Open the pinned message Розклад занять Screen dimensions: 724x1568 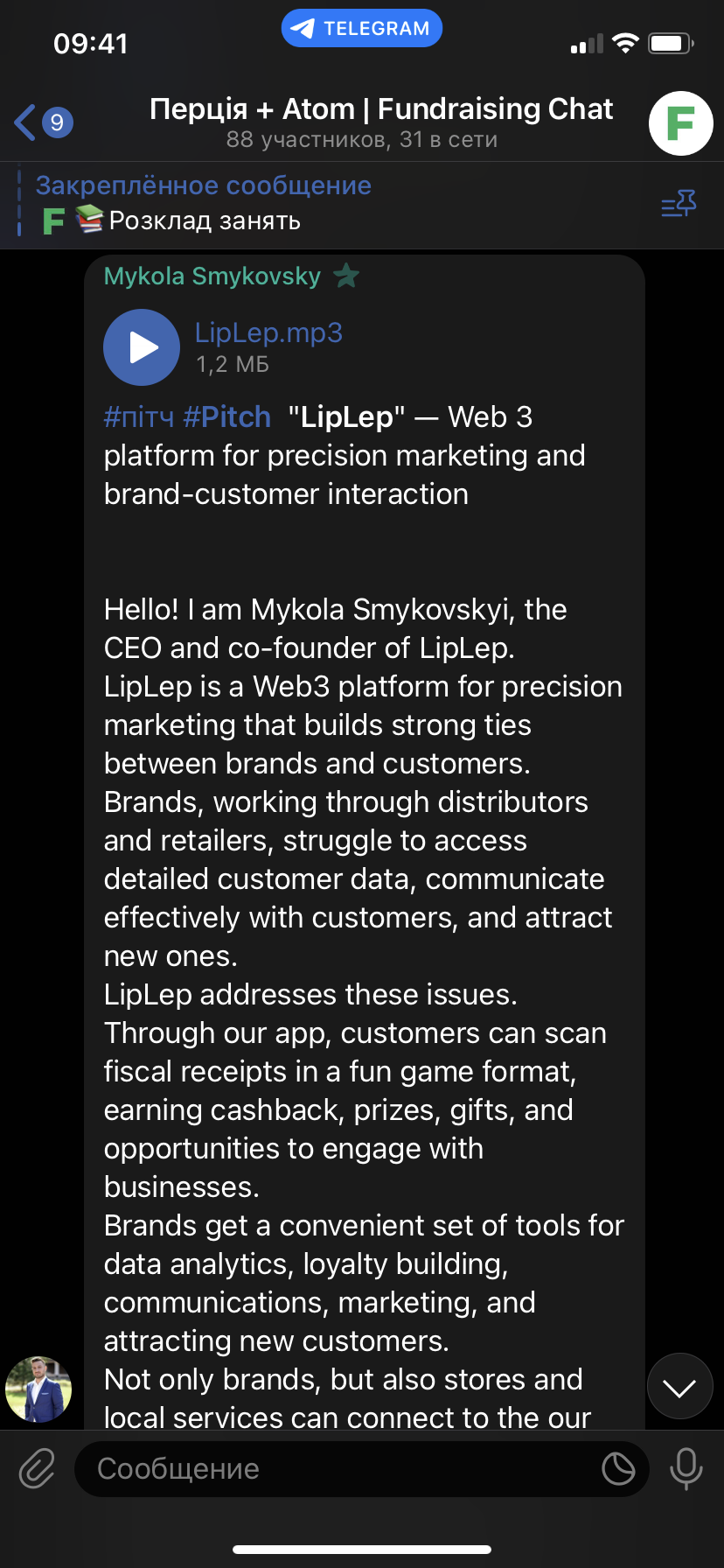pos(204,205)
